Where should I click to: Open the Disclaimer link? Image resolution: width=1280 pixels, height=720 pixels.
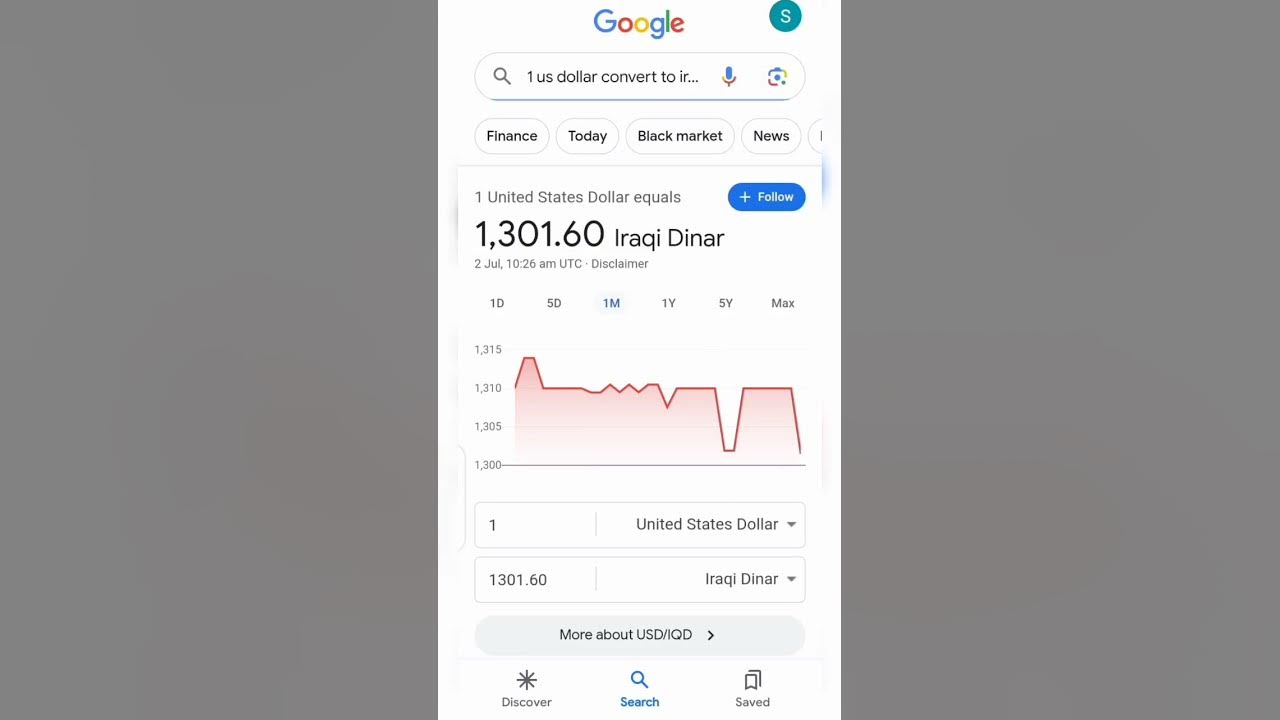click(x=619, y=264)
